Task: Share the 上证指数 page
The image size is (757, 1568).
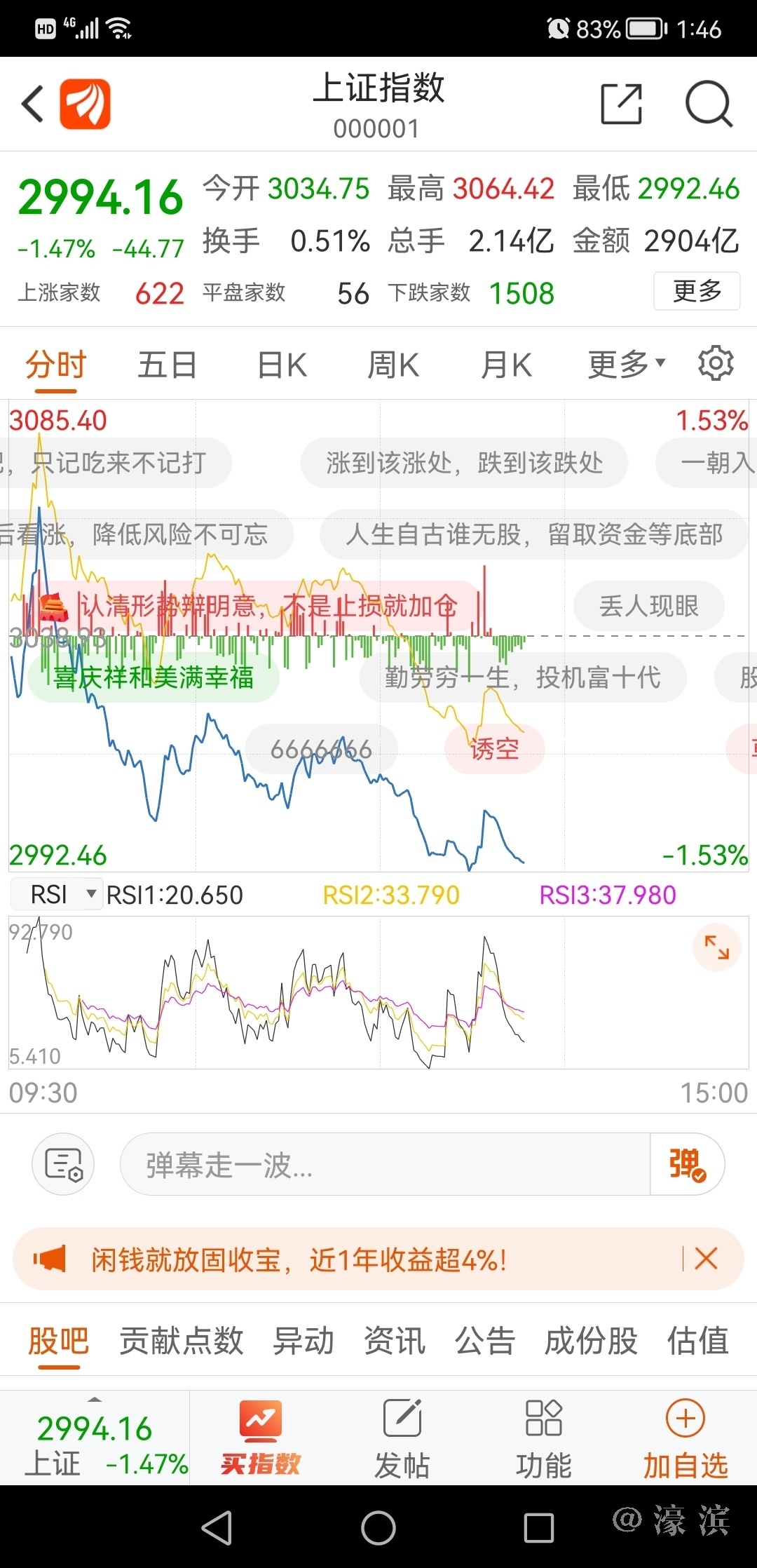Action: [622, 104]
